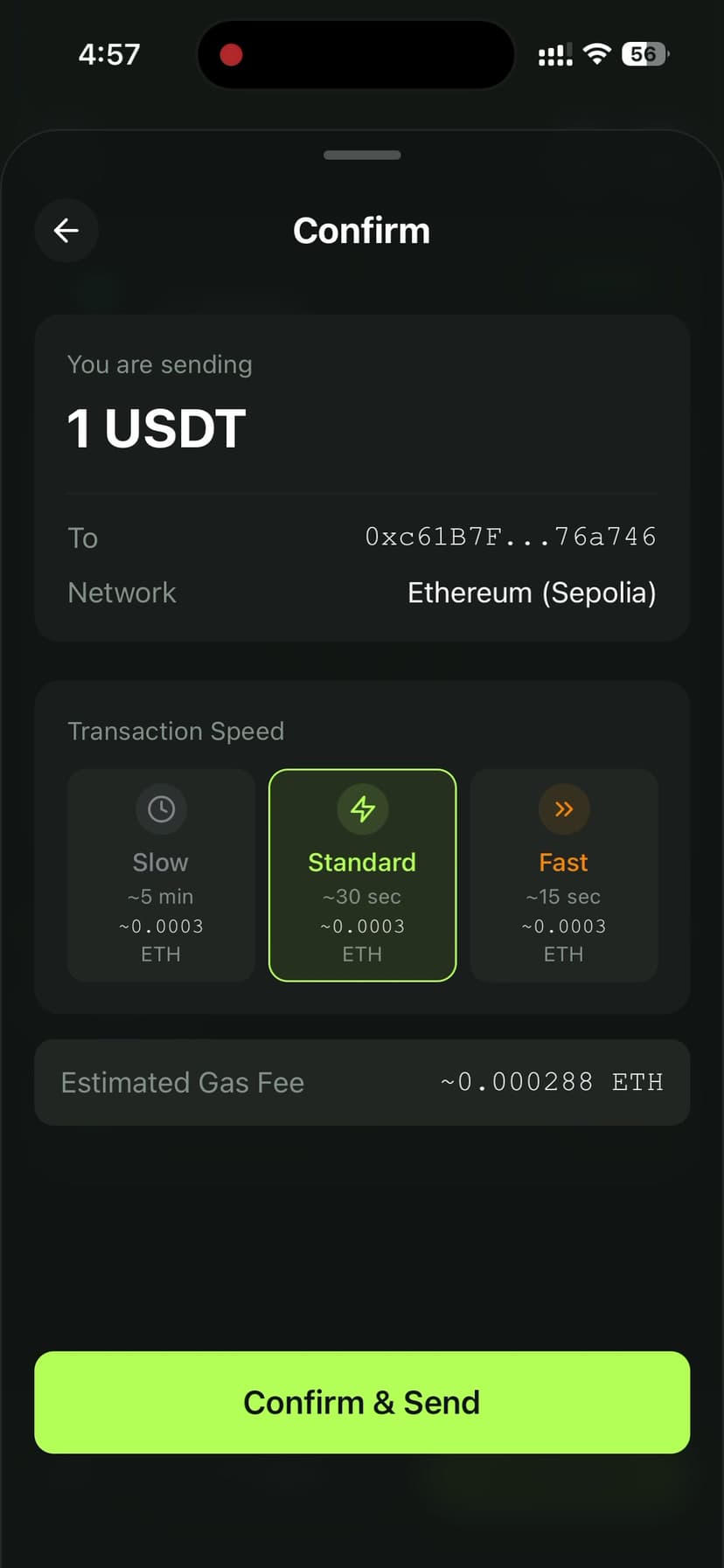
Task: Click the double-chevron icon for Fast speed
Action: (563, 808)
